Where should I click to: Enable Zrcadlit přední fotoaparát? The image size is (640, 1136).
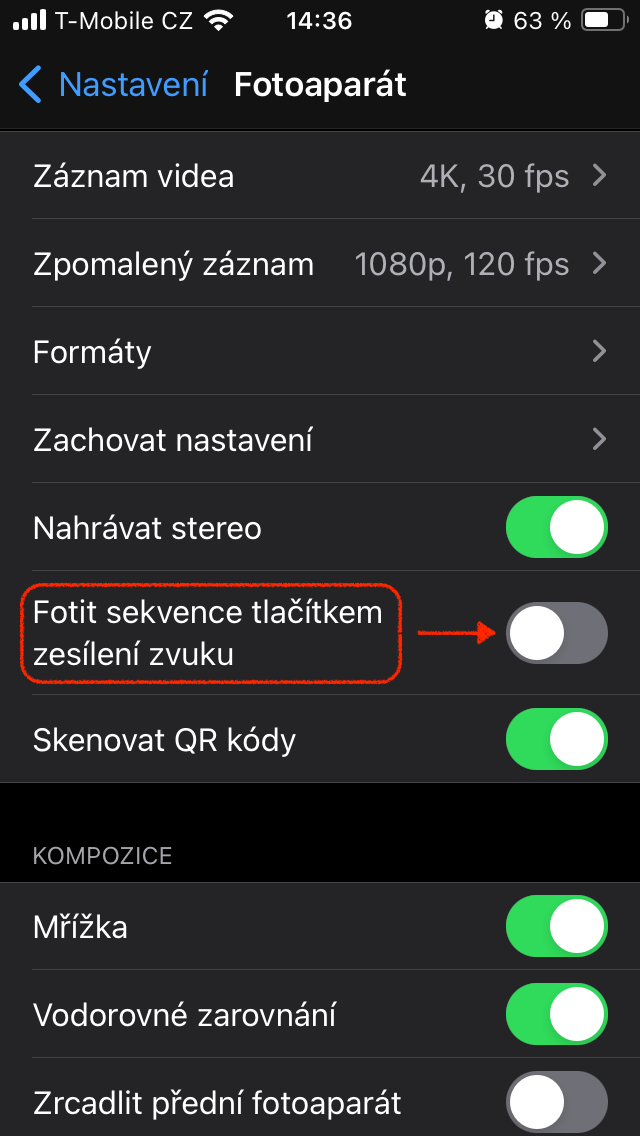click(556, 1103)
